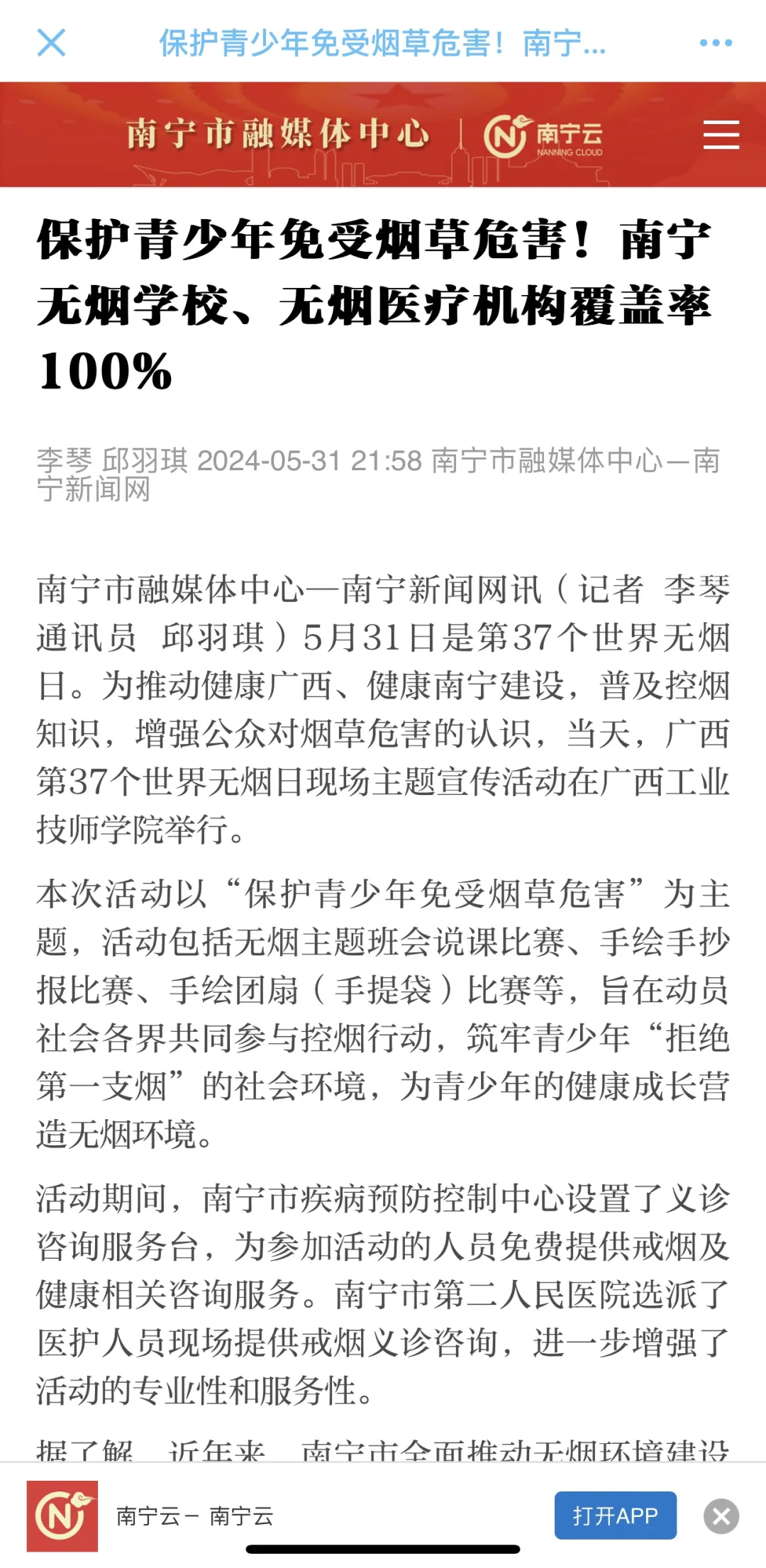Screen dimensions: 766x1568
Task: Dismiss the bottom open-app banner
Action: (721, 1516)
